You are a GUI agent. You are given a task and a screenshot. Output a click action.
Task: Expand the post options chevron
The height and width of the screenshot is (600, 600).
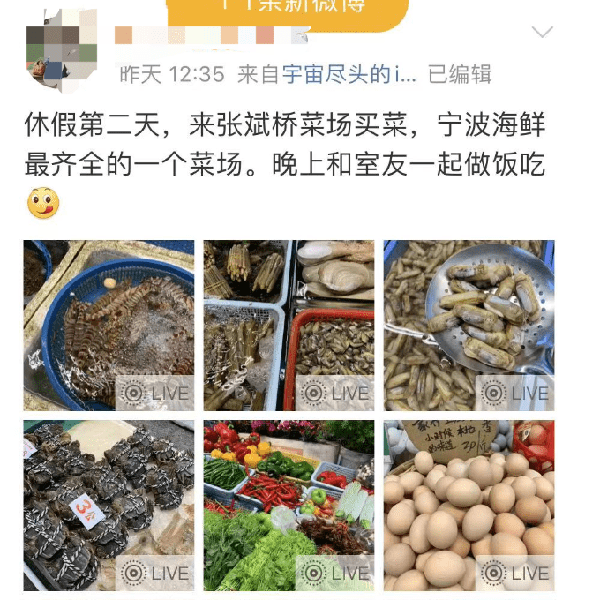(x=542, y=33)
